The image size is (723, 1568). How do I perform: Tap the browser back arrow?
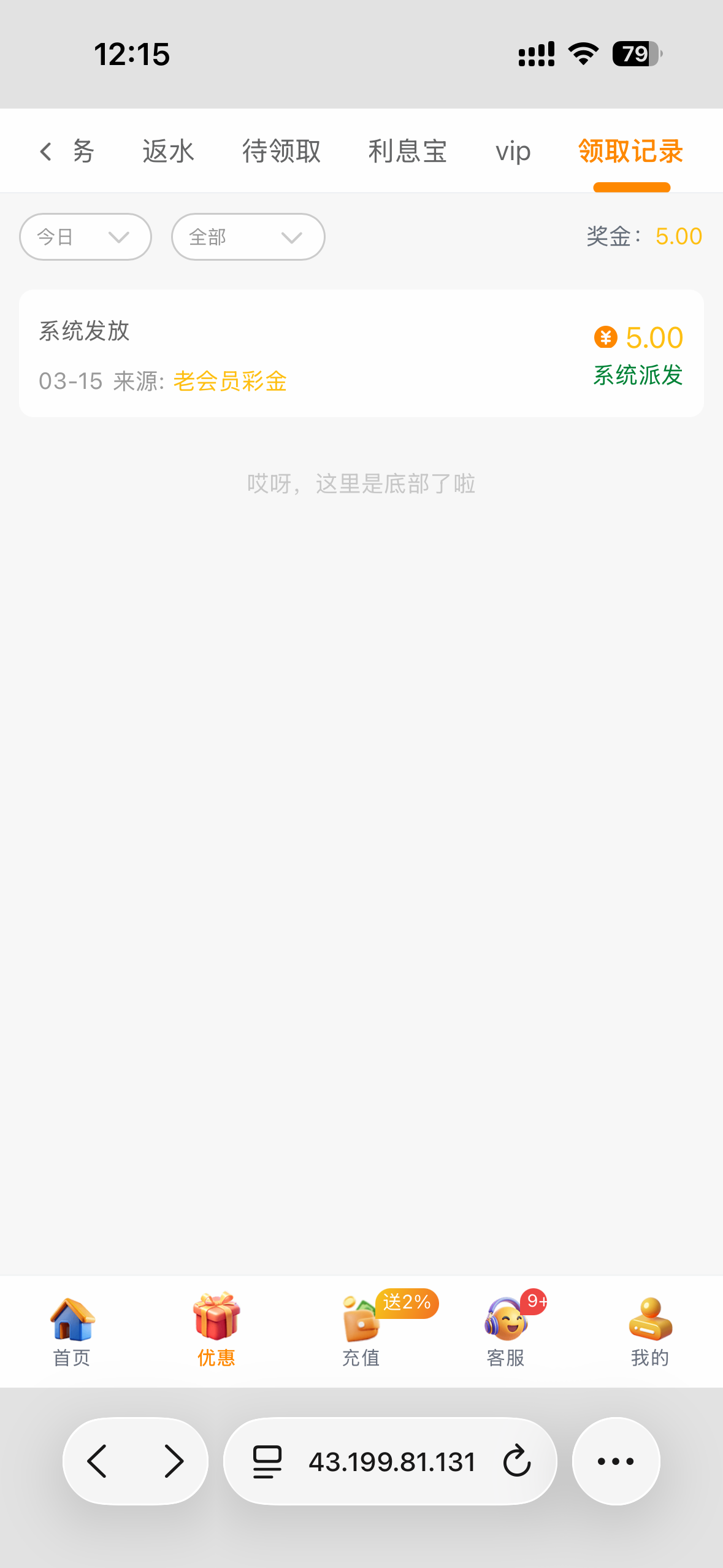coord(98,1461)
